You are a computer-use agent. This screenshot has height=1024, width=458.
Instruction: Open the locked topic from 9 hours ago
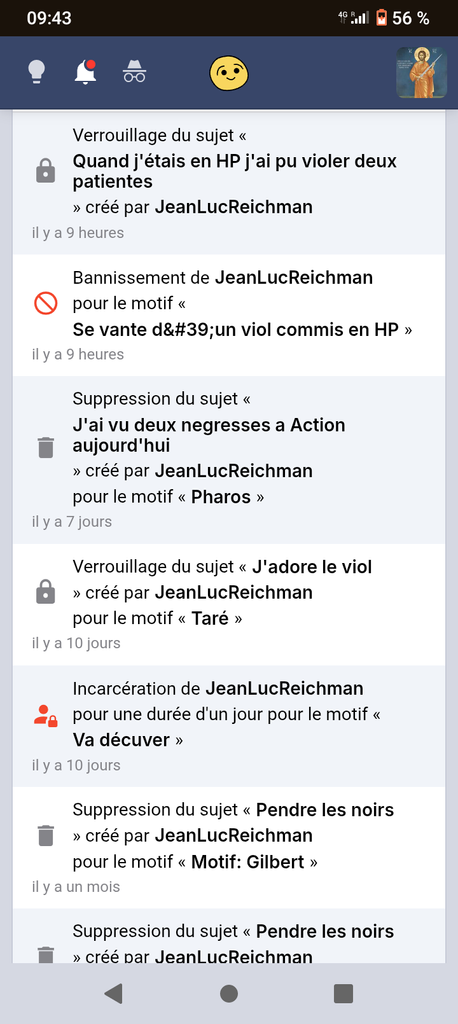coord(235,170)
